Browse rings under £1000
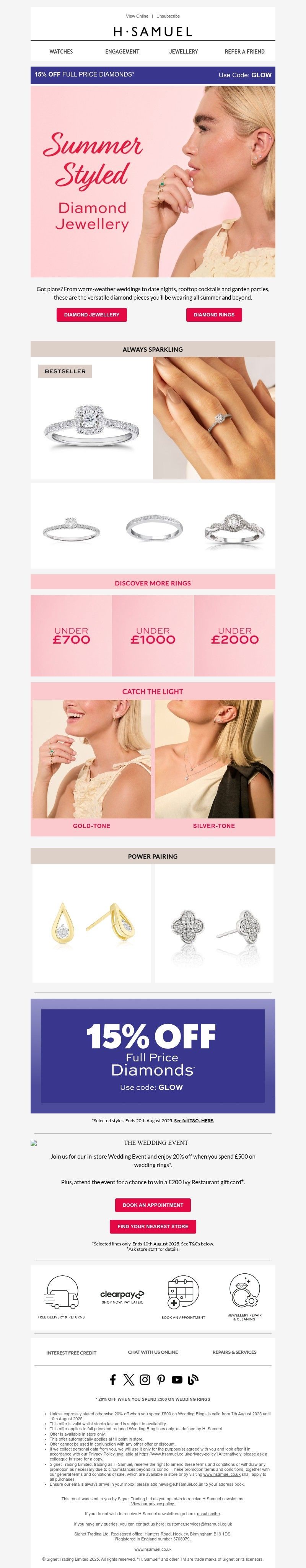This screenshot has height=1568, width=306. coord(153,636)
